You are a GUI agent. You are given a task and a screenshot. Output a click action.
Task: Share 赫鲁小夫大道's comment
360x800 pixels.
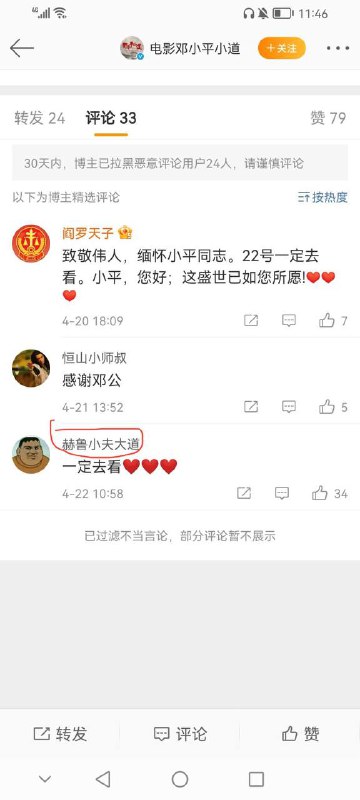tap(244, 493)
